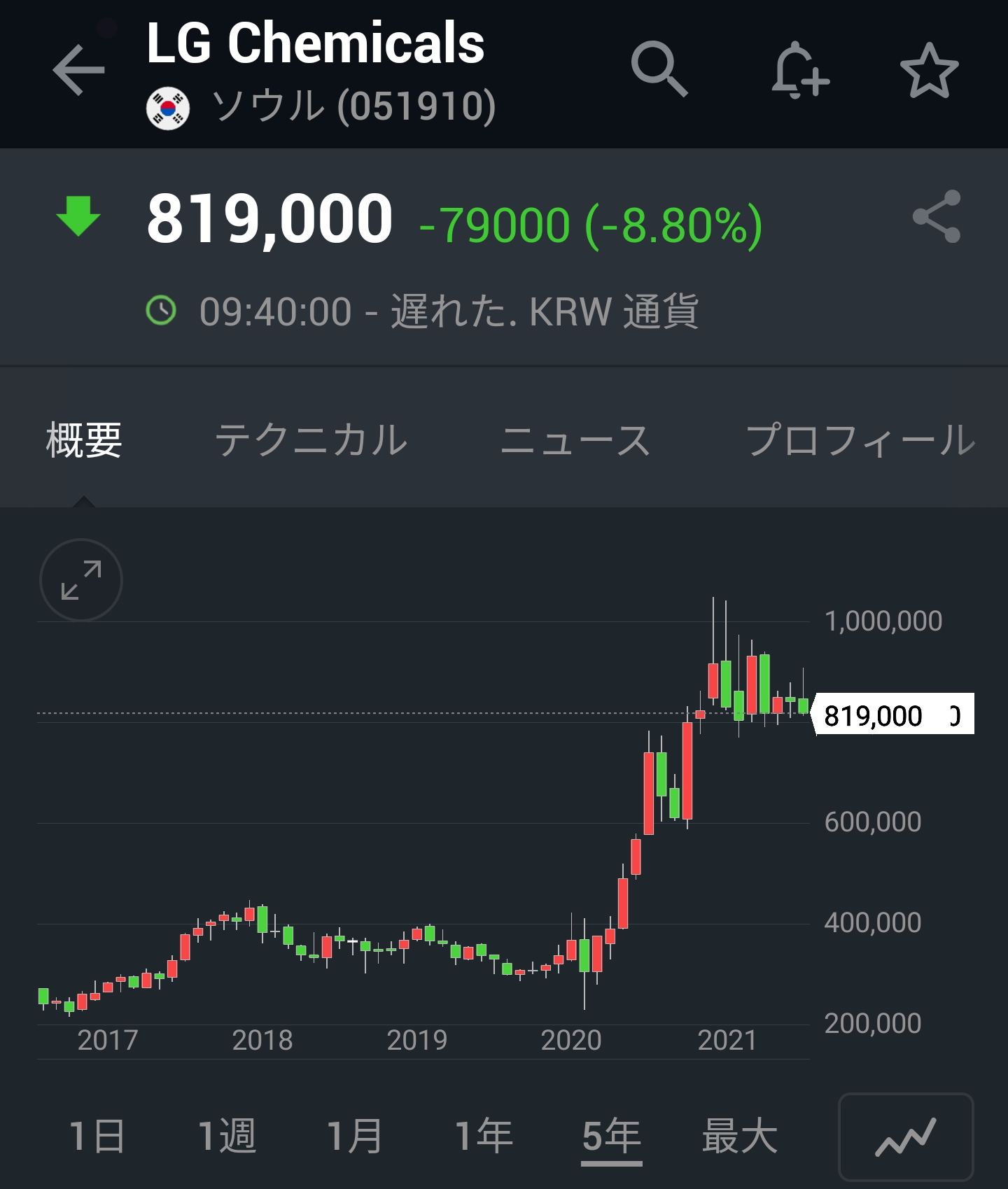Change chart type with the line icon

tap(906, 1137)
